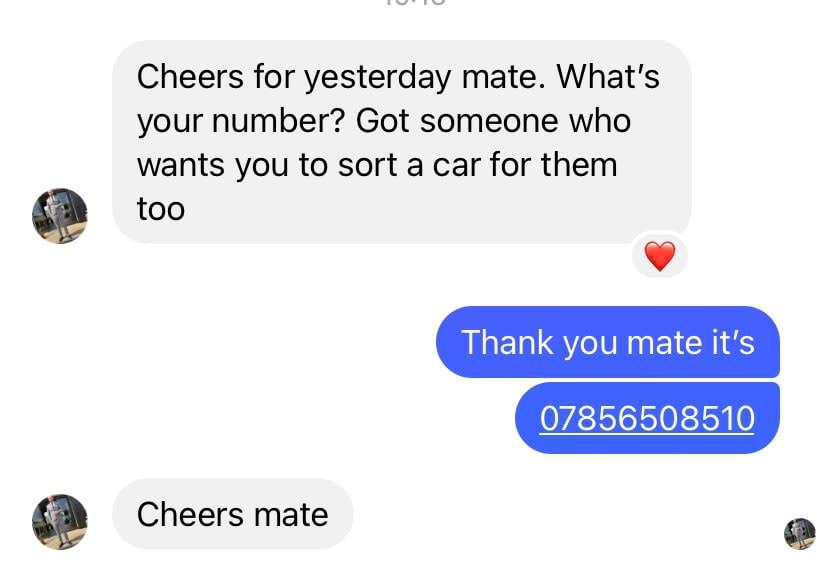Tap the phone number link 07856508510
This screenshot has height=584, width=828.
coord(646,417)
